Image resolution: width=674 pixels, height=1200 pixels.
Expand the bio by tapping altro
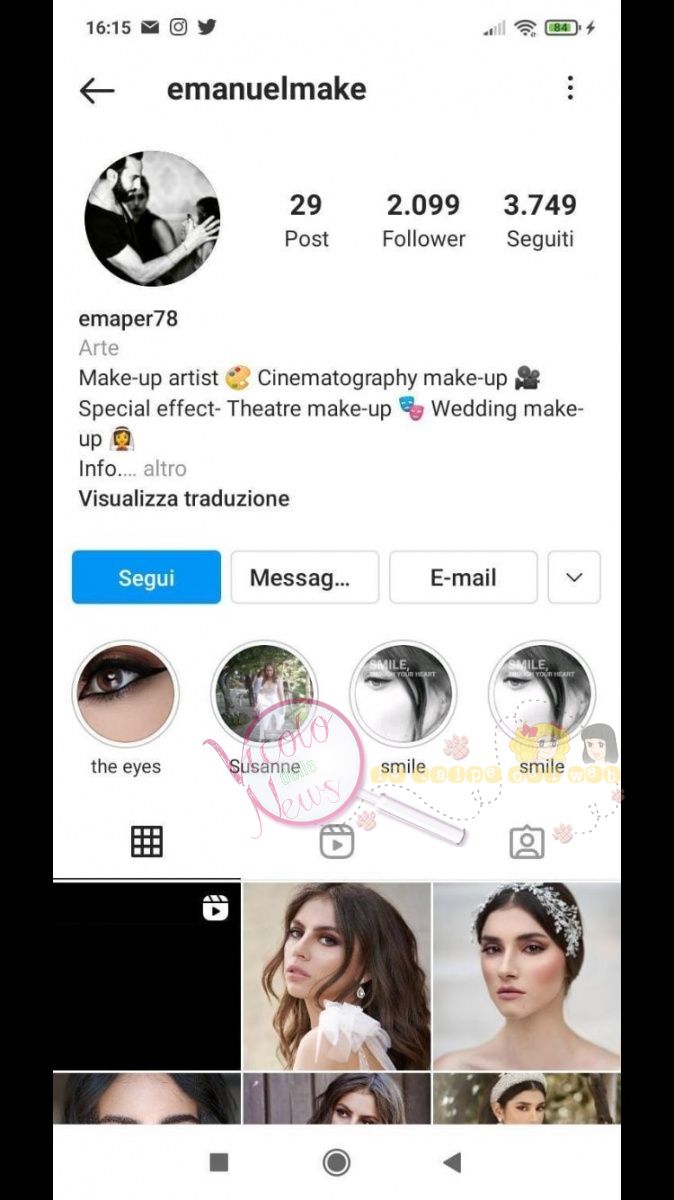click(x=164, y=468)
